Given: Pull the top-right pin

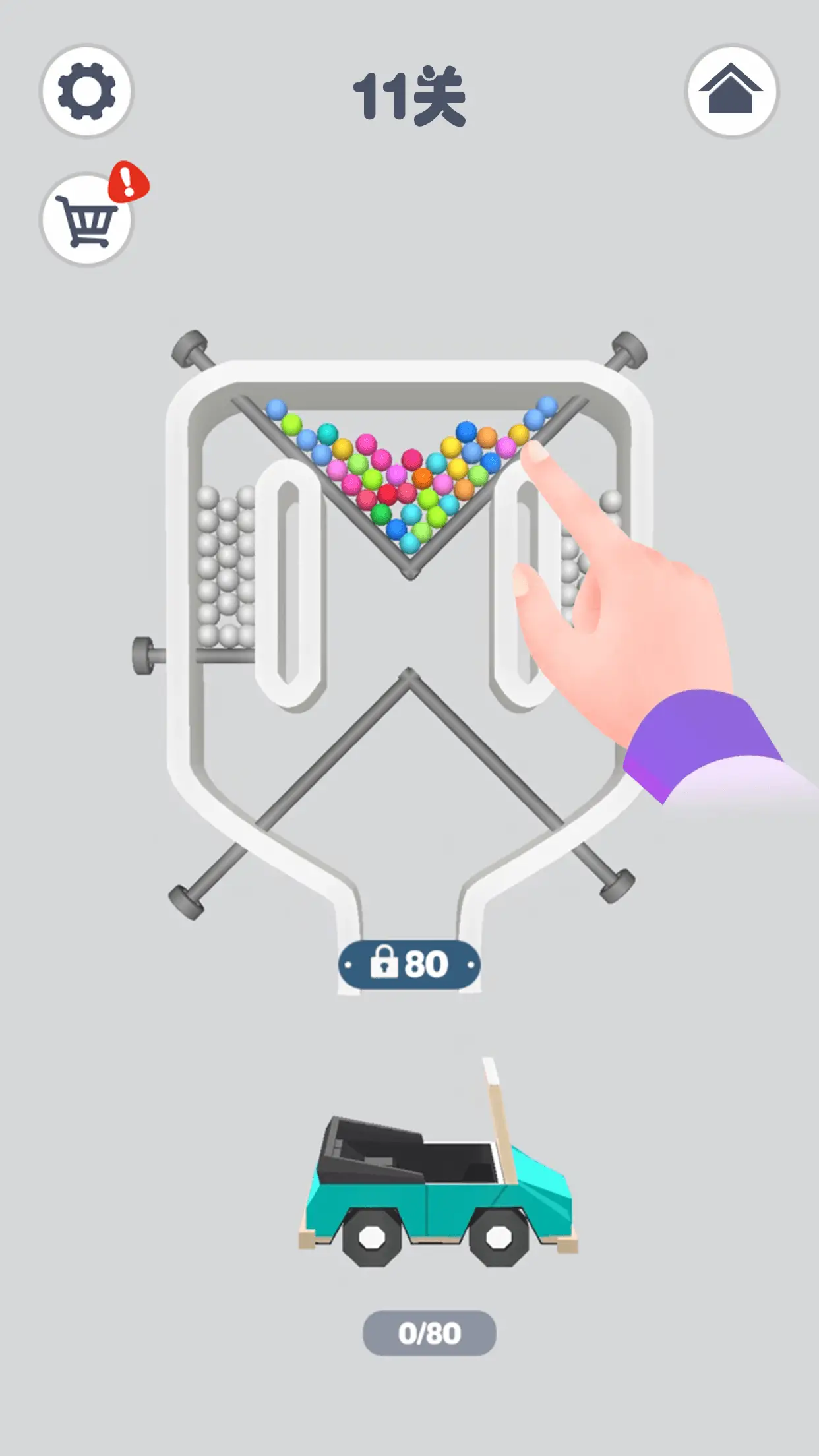Looking at the screenshot, I should (628, 349).
